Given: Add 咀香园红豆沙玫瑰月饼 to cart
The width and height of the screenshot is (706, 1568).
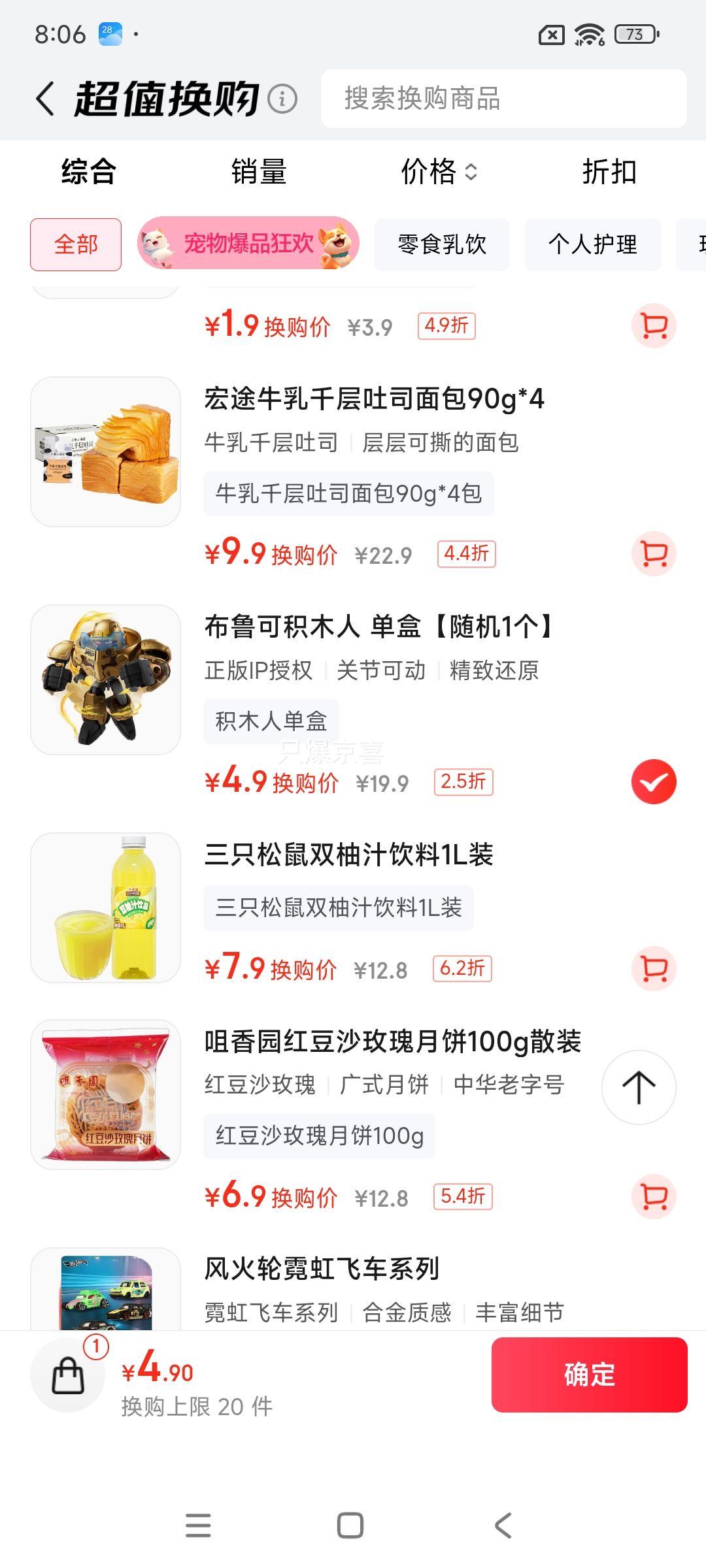Looking at the screenshot, I should [654, 1196].
